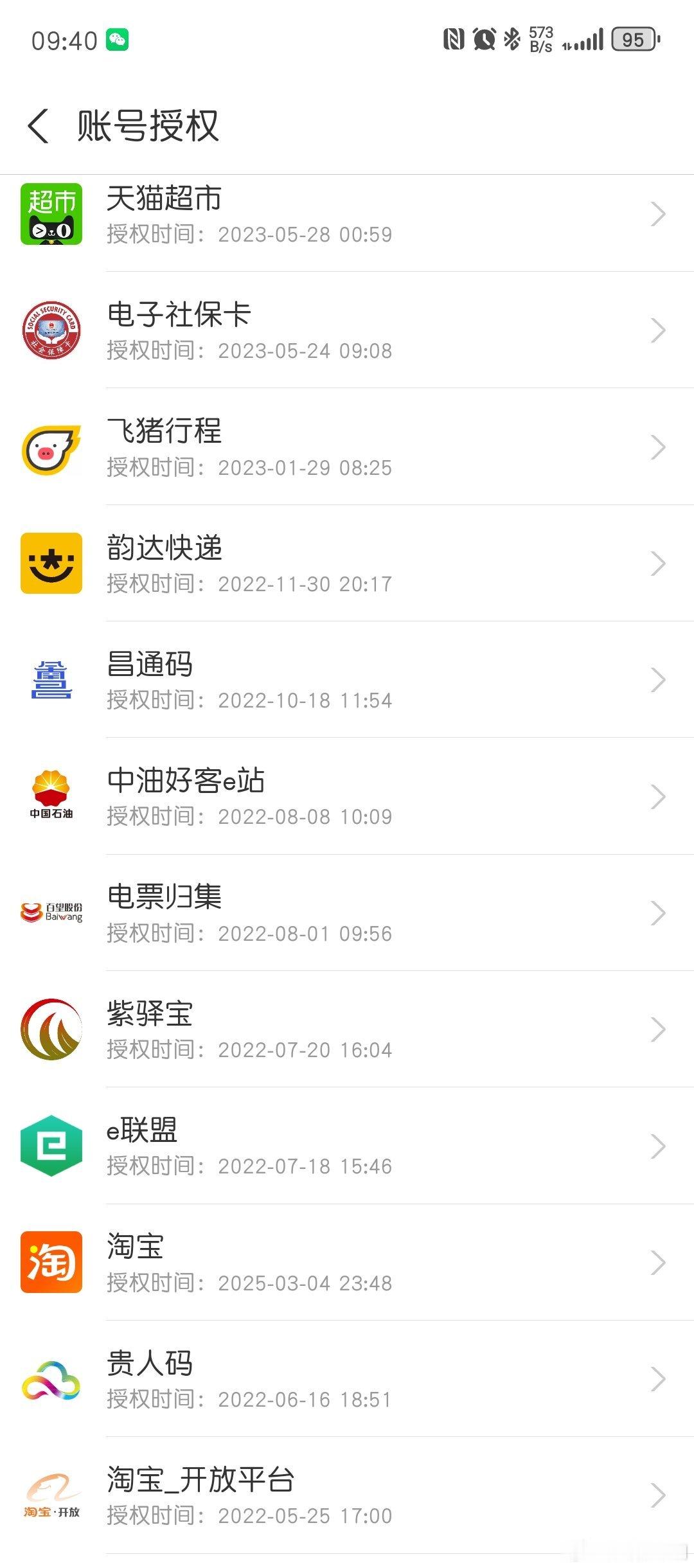Open the 中油好客e站 authorization
Screen dimensions: 694x1568
point(347,796)
